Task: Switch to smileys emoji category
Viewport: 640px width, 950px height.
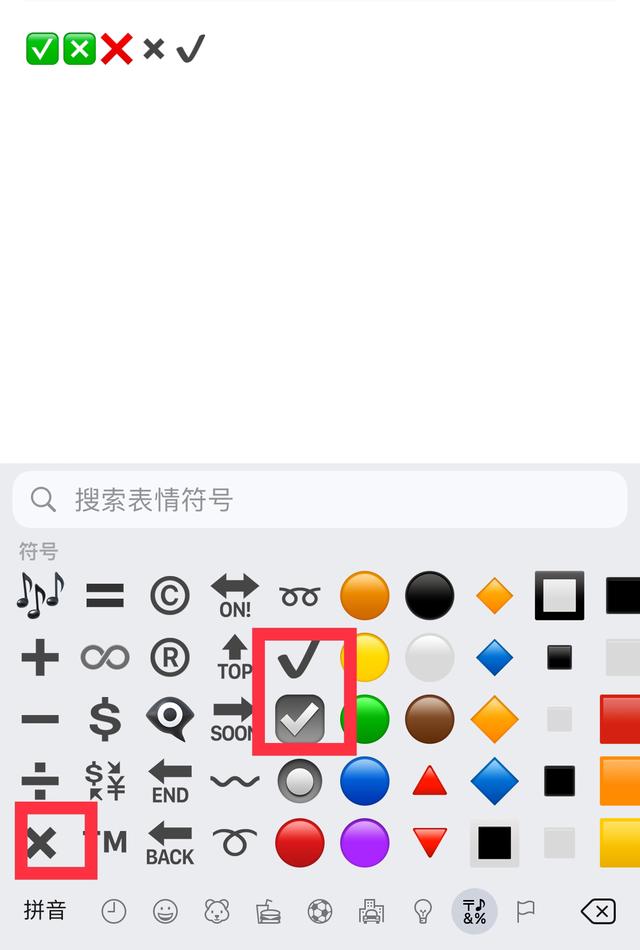Action: tap(165, 911)
